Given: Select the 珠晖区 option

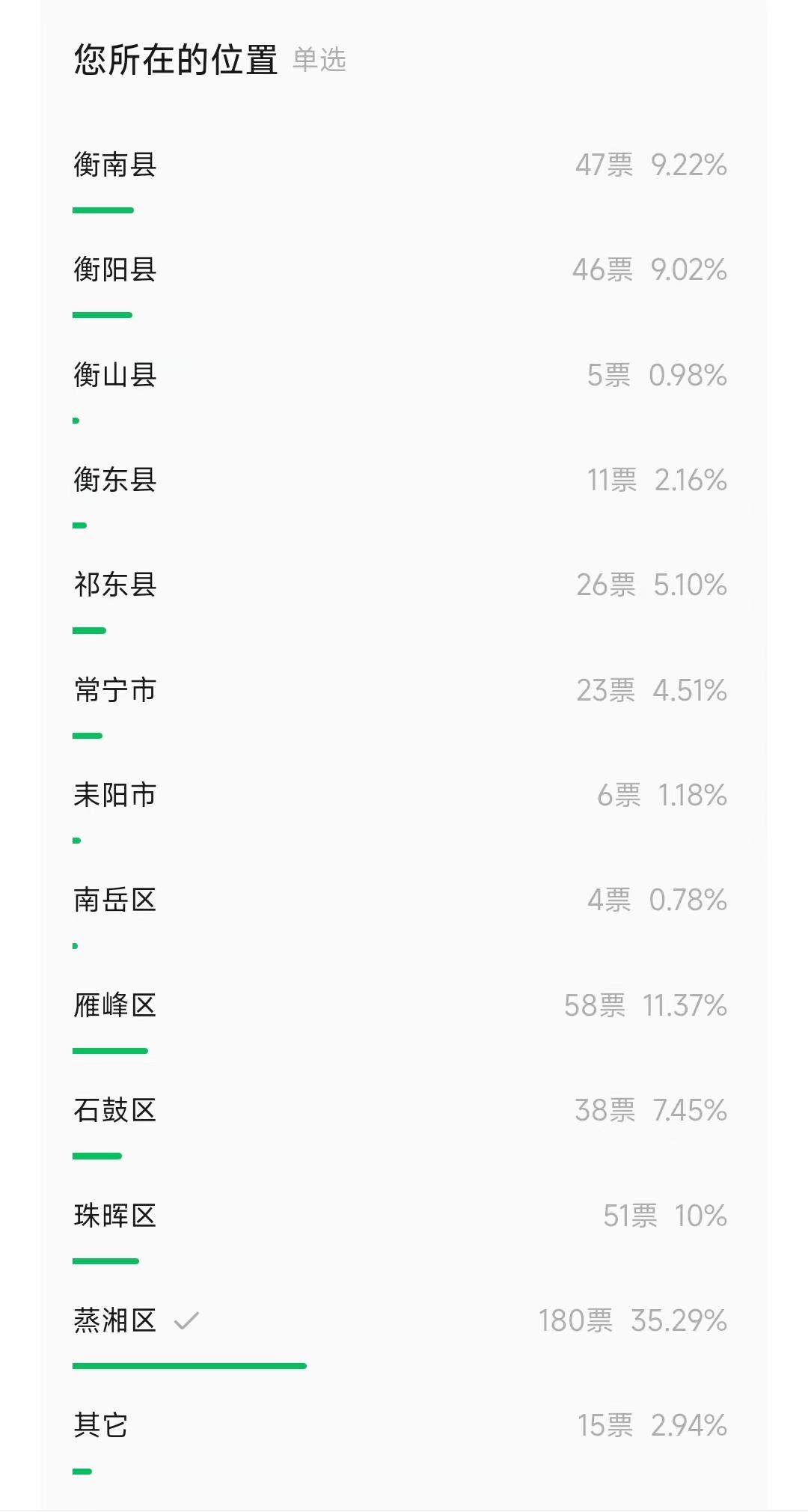Looking at the screenshot, I should (114, 1216).
